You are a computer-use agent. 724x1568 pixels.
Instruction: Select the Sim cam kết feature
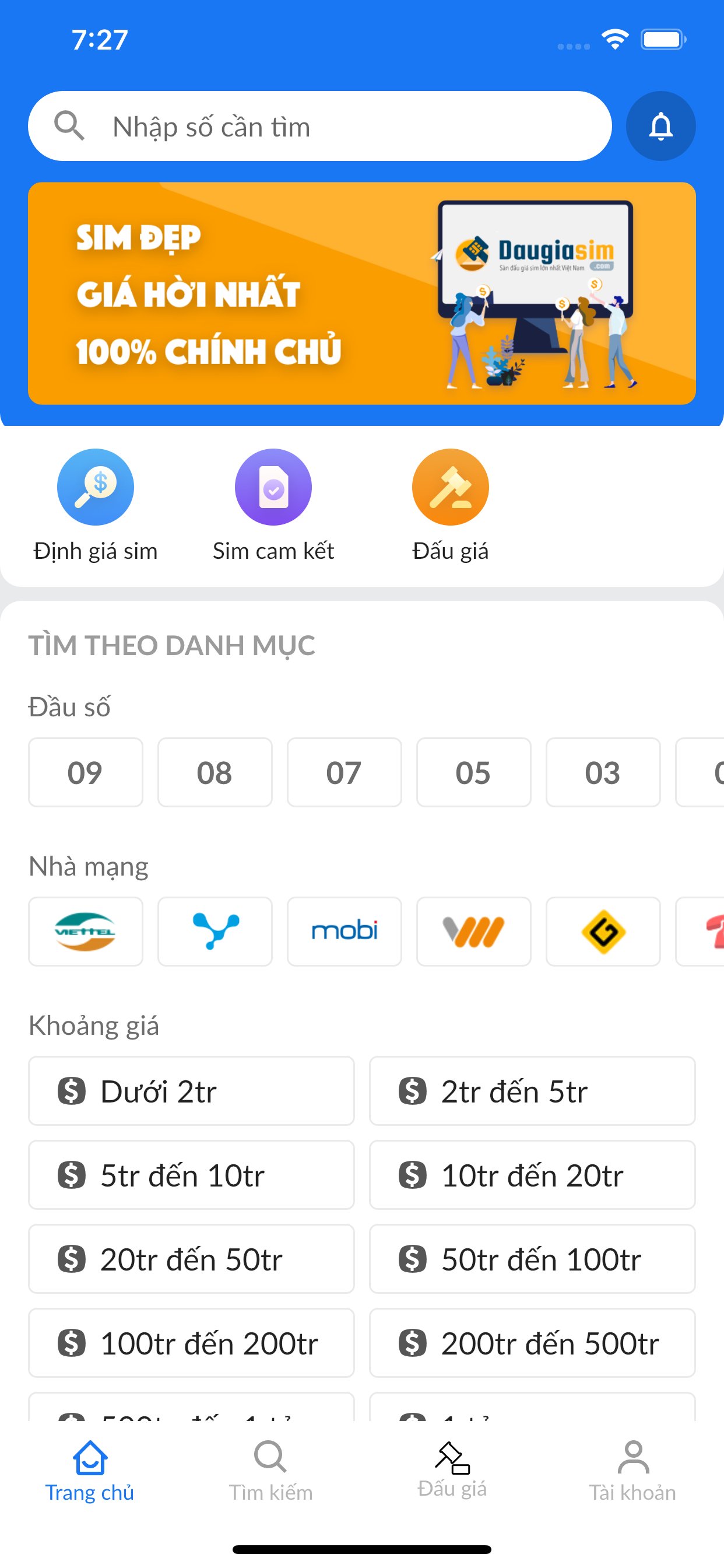click(x=273, y=486)
